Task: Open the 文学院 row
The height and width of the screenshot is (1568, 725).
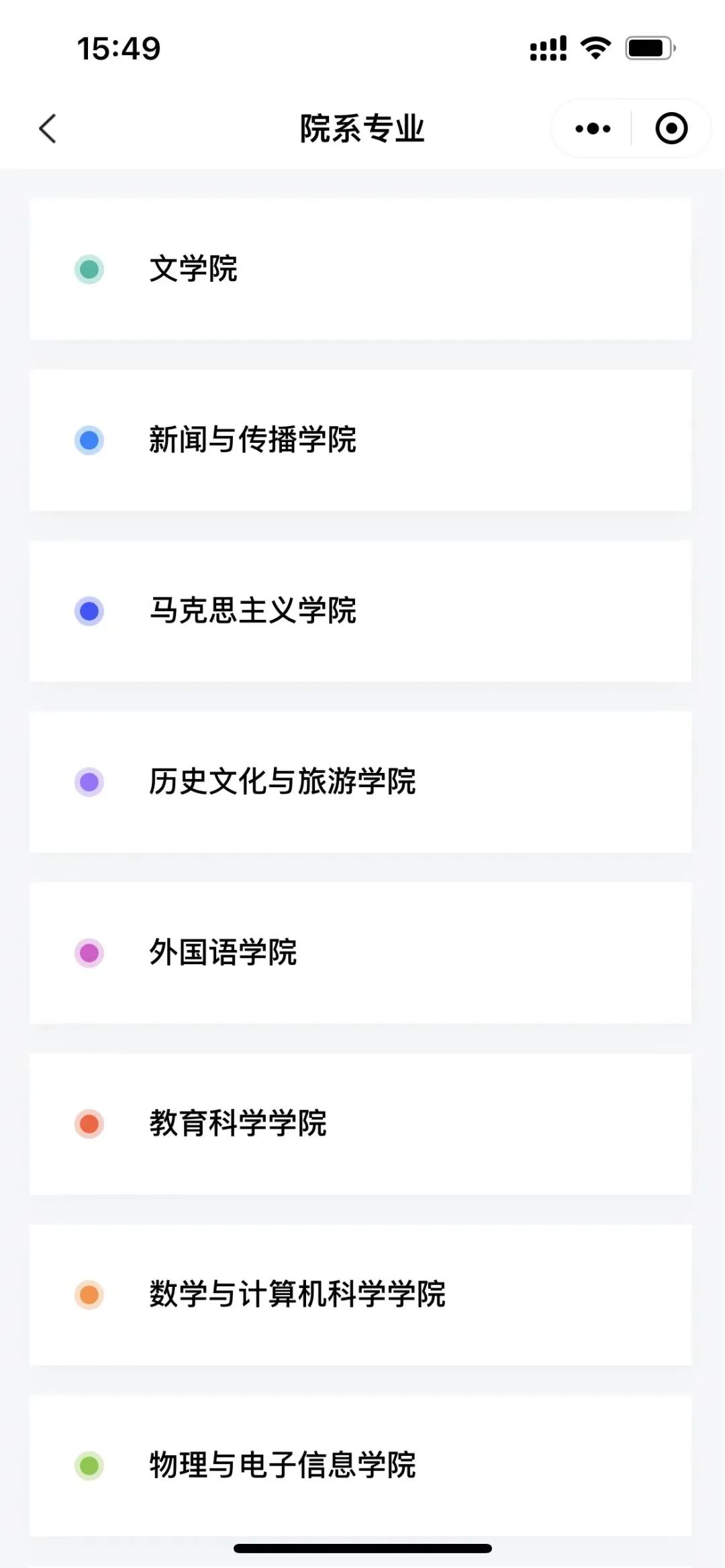Action: (360, 269)
